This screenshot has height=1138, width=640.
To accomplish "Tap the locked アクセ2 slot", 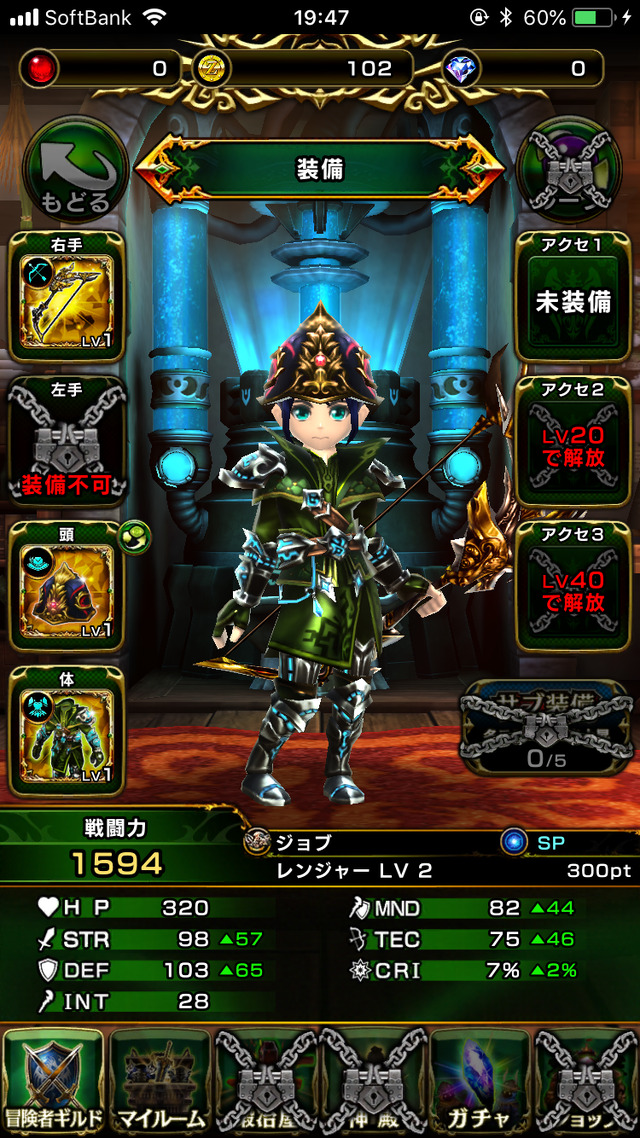I will pos(572,441).
